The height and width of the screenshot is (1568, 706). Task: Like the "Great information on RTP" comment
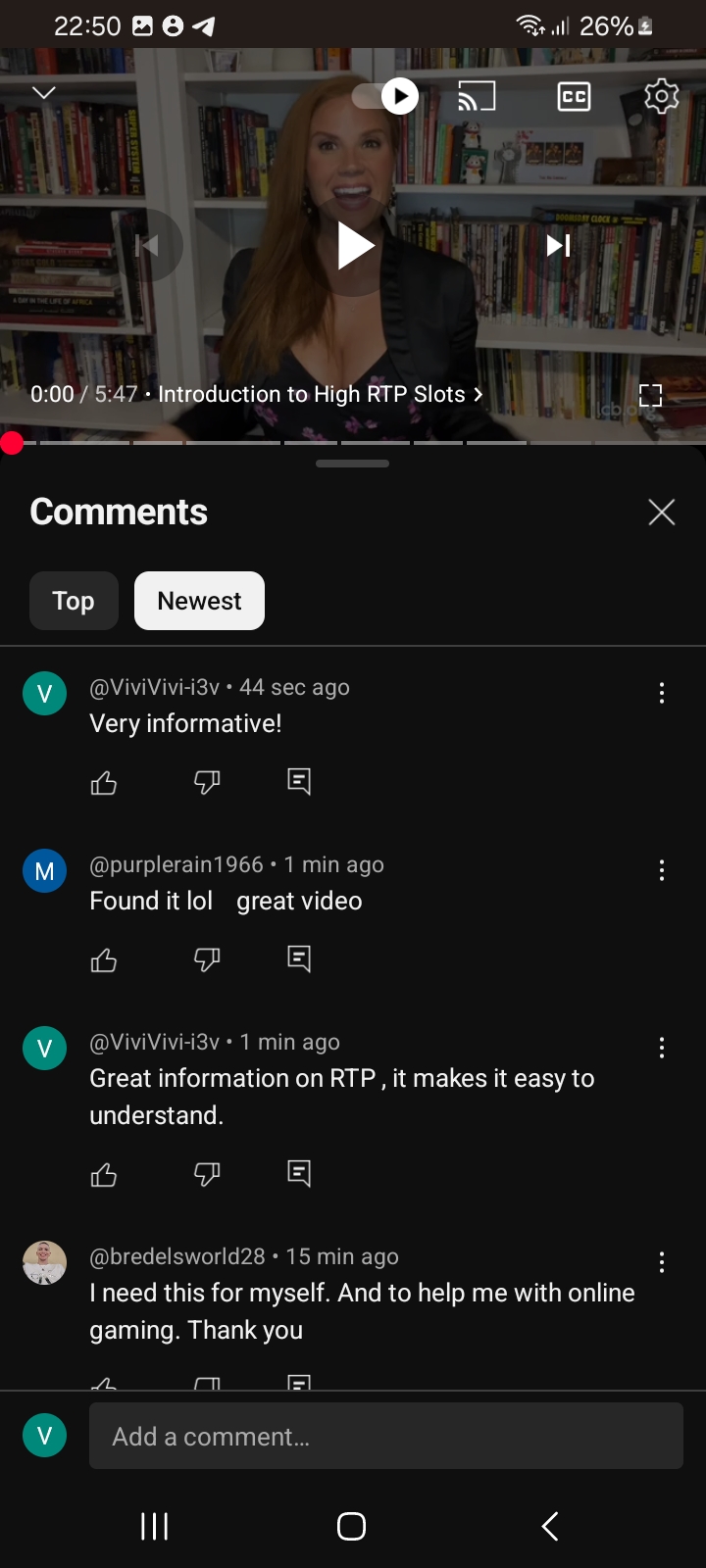point(104,1174)
